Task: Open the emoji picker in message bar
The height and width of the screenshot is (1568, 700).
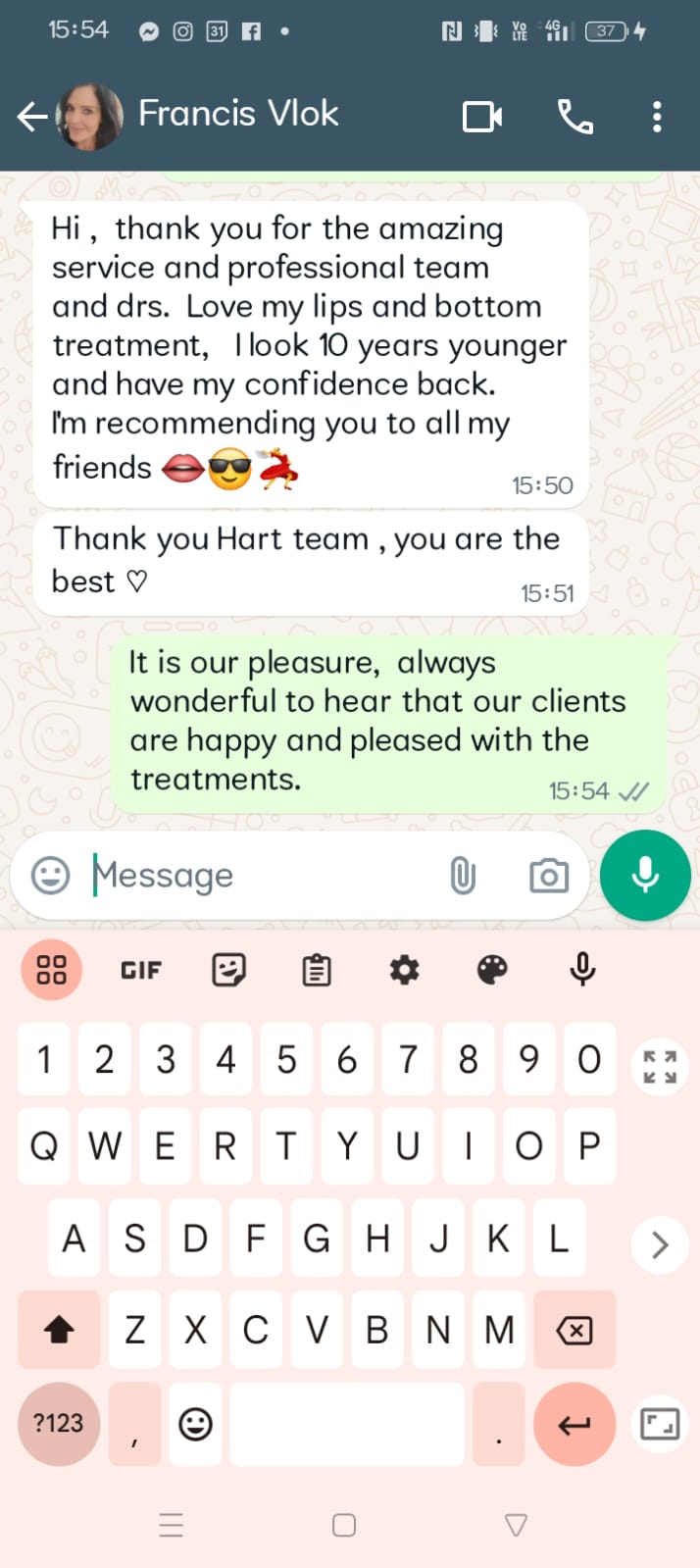Action: tap(51, 875)
